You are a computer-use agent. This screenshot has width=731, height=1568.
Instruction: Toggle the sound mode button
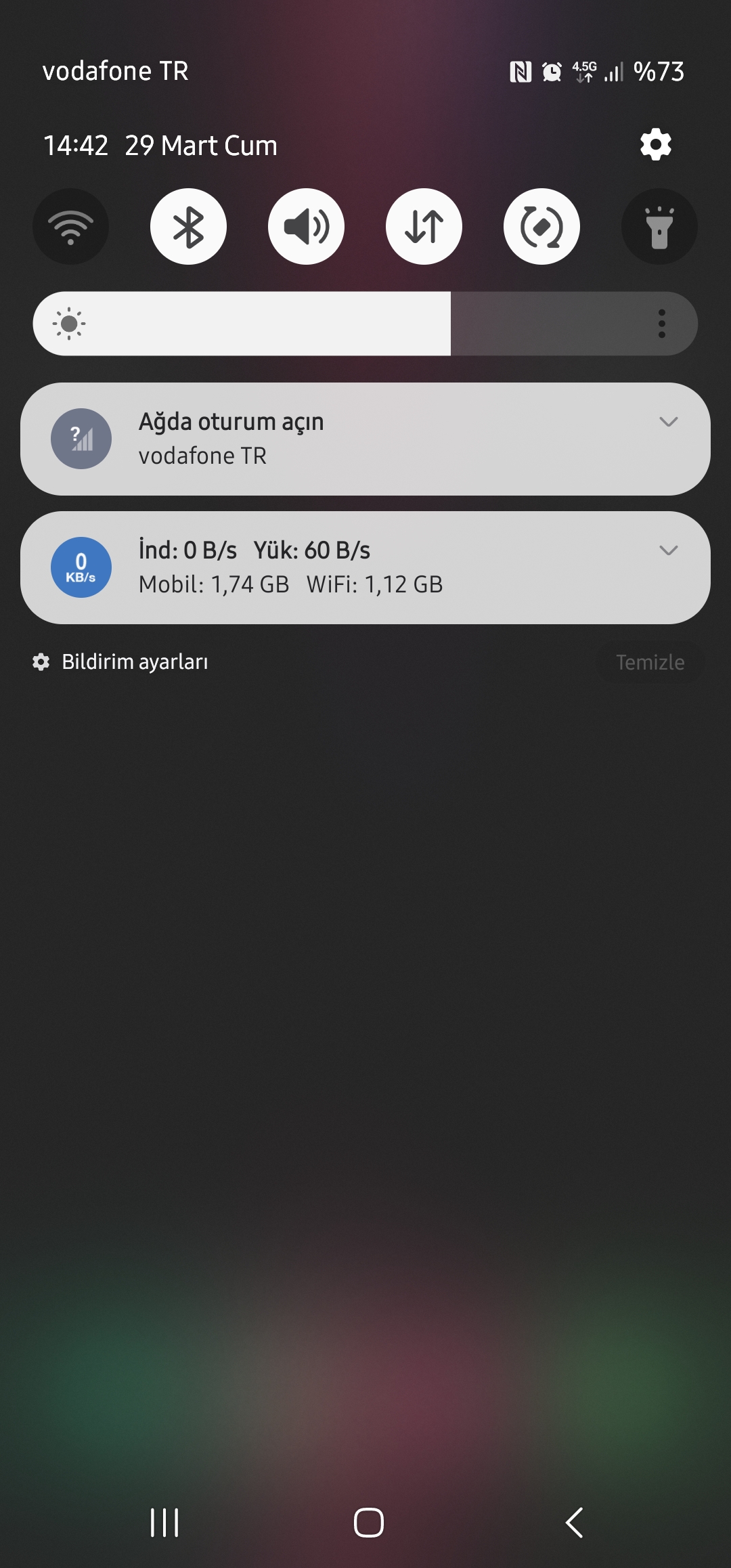(307, 227)
